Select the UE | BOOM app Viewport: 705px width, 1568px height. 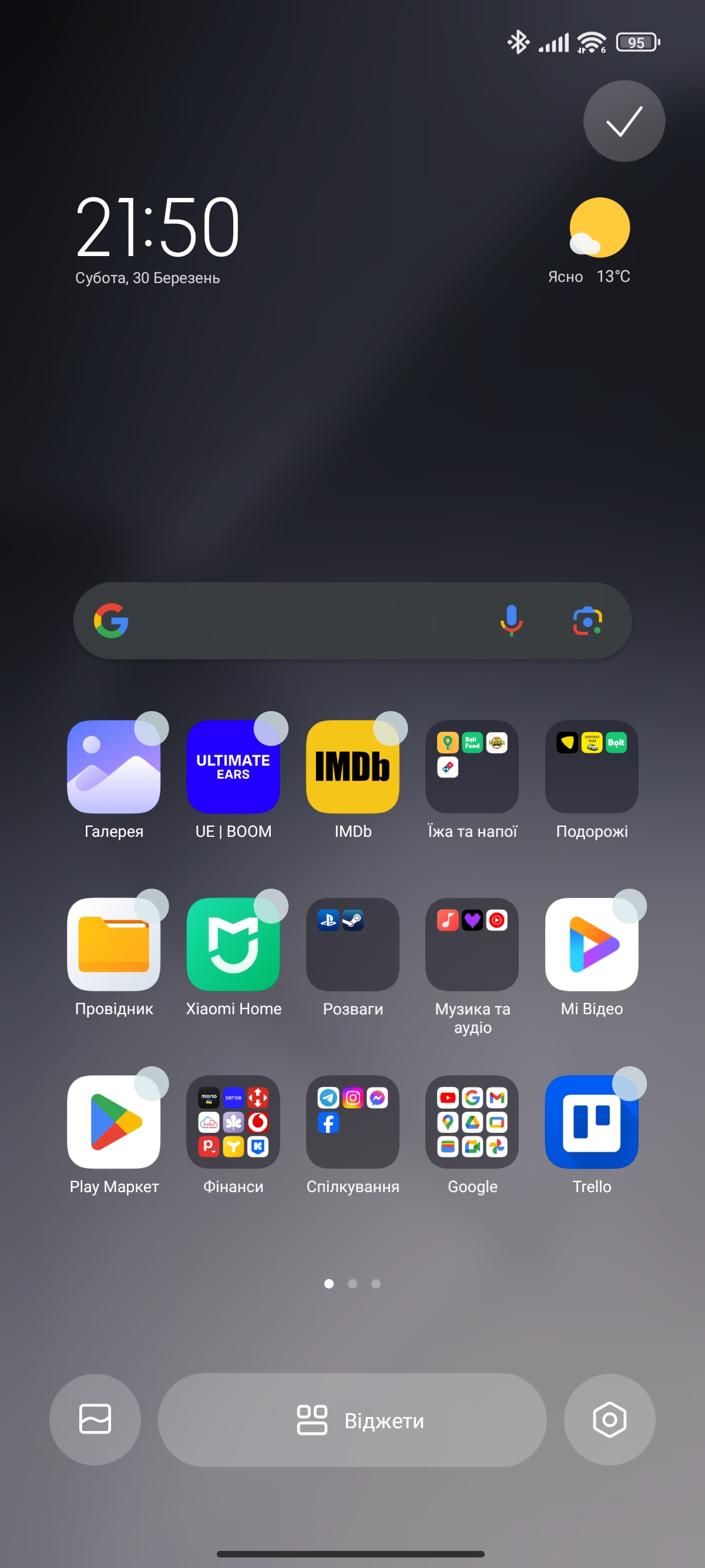233,767
